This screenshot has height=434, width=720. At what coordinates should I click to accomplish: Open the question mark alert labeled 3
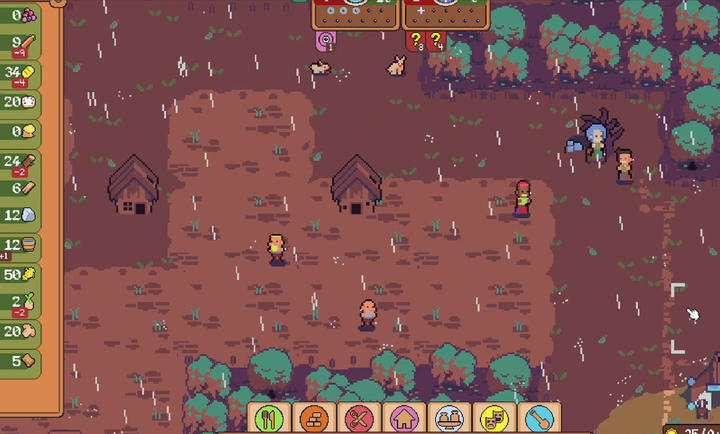[415, 41]
